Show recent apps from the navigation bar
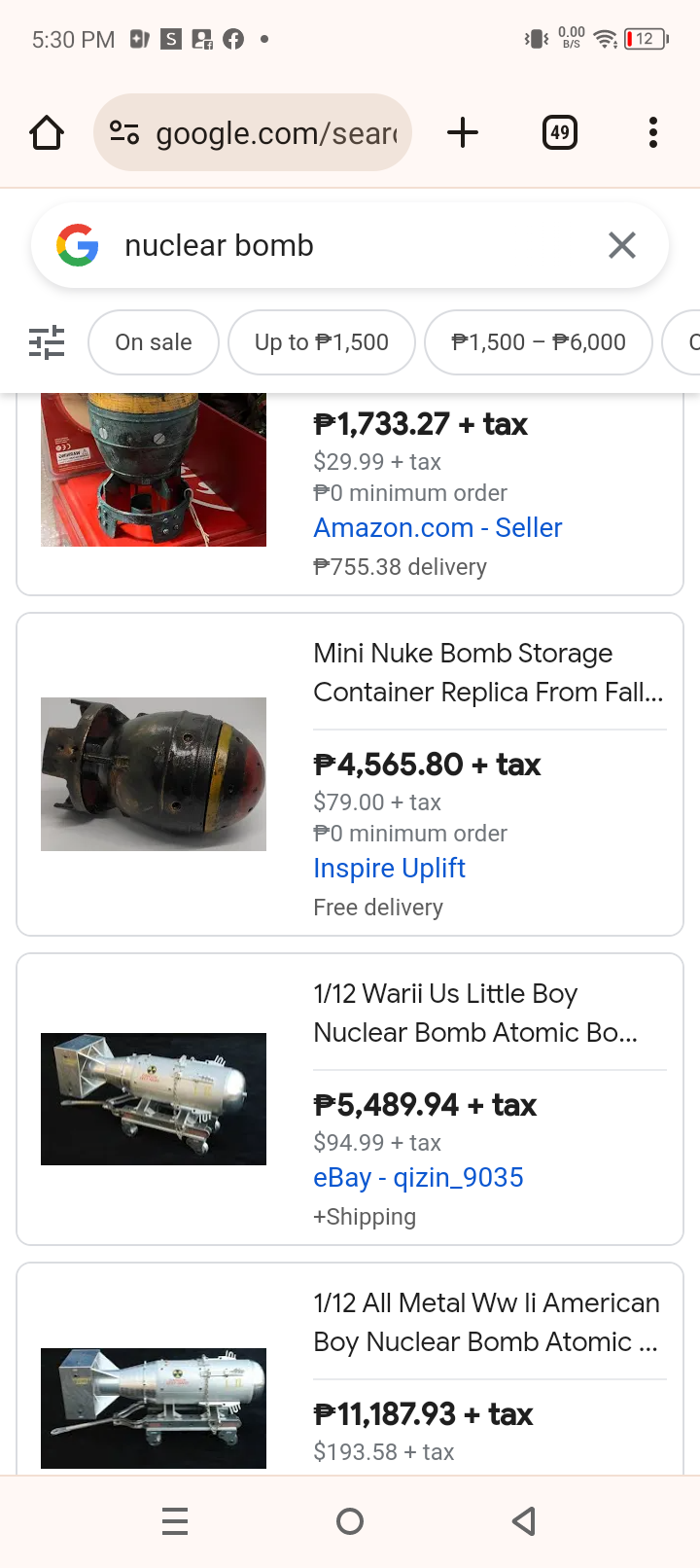Image resolution: width=700 pixels, height=1568 pixels. [x=175, y=1521]
